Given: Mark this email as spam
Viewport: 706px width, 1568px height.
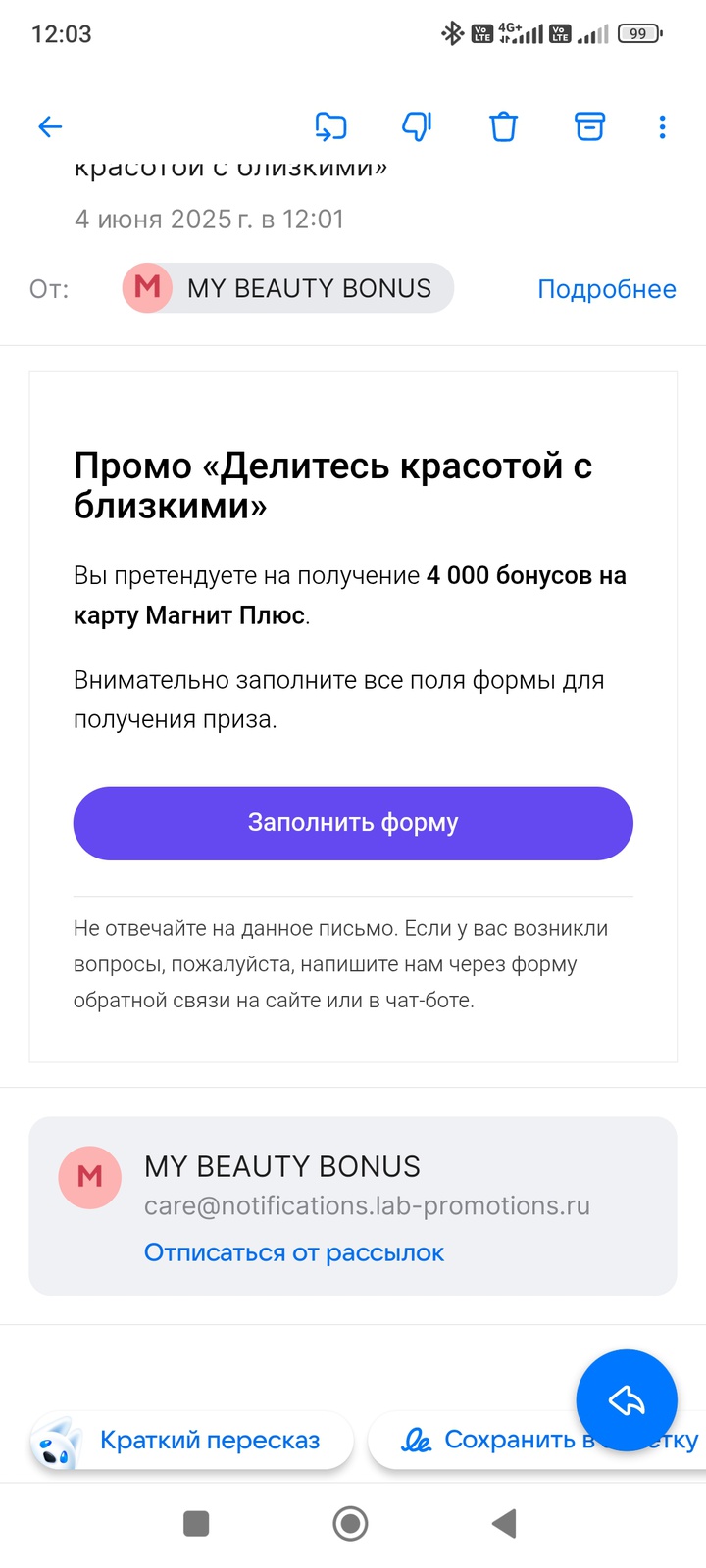Looking at the screenshot, I should pyautogui.click(x=417, y=126).
